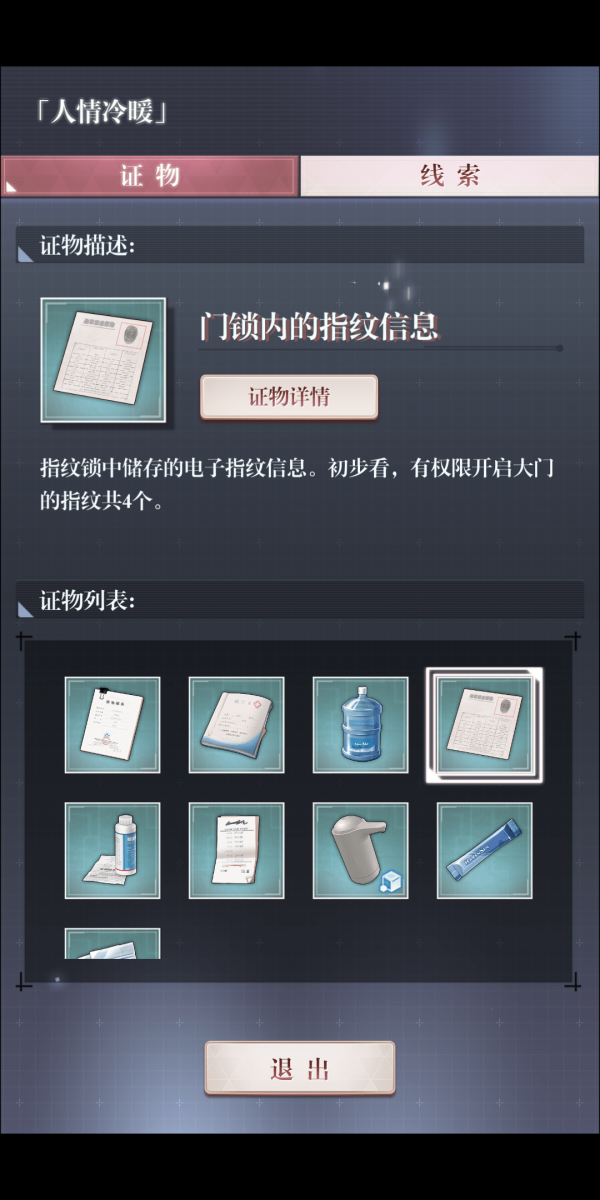This screenshot has width=600, height=1200.
Task: Select the water jug evidence item
Action: click(360, 725)
